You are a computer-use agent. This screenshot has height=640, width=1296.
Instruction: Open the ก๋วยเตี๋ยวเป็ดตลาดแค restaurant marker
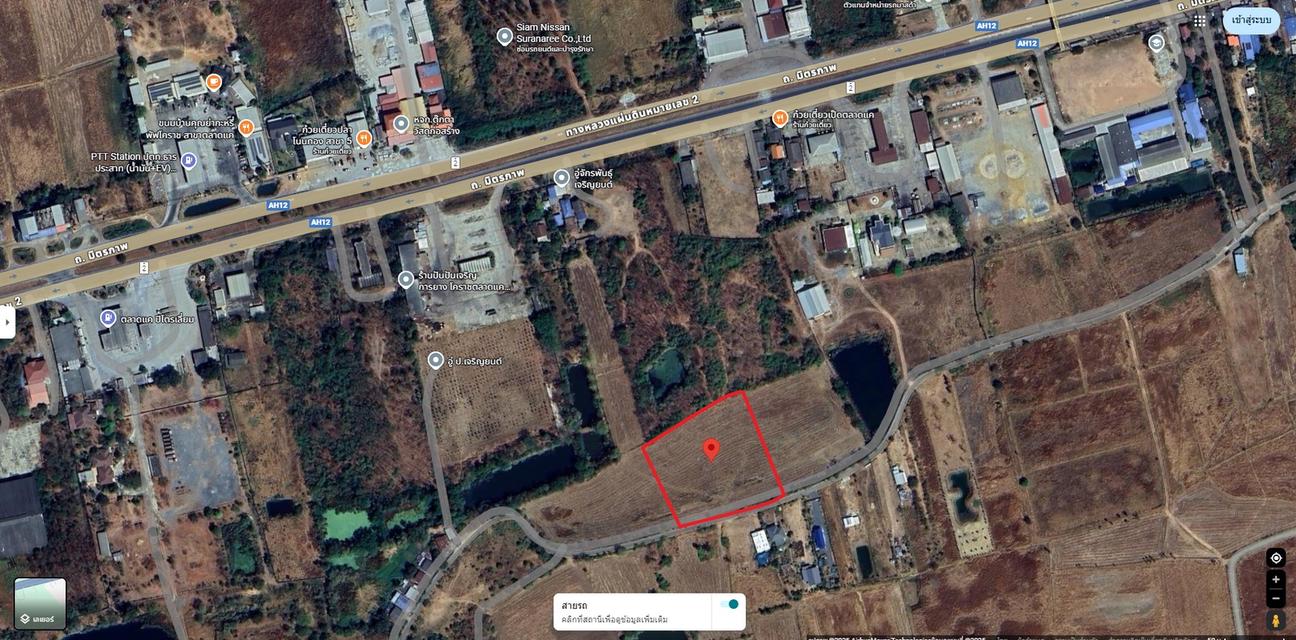pyautogui.click(x=780, y=118)
